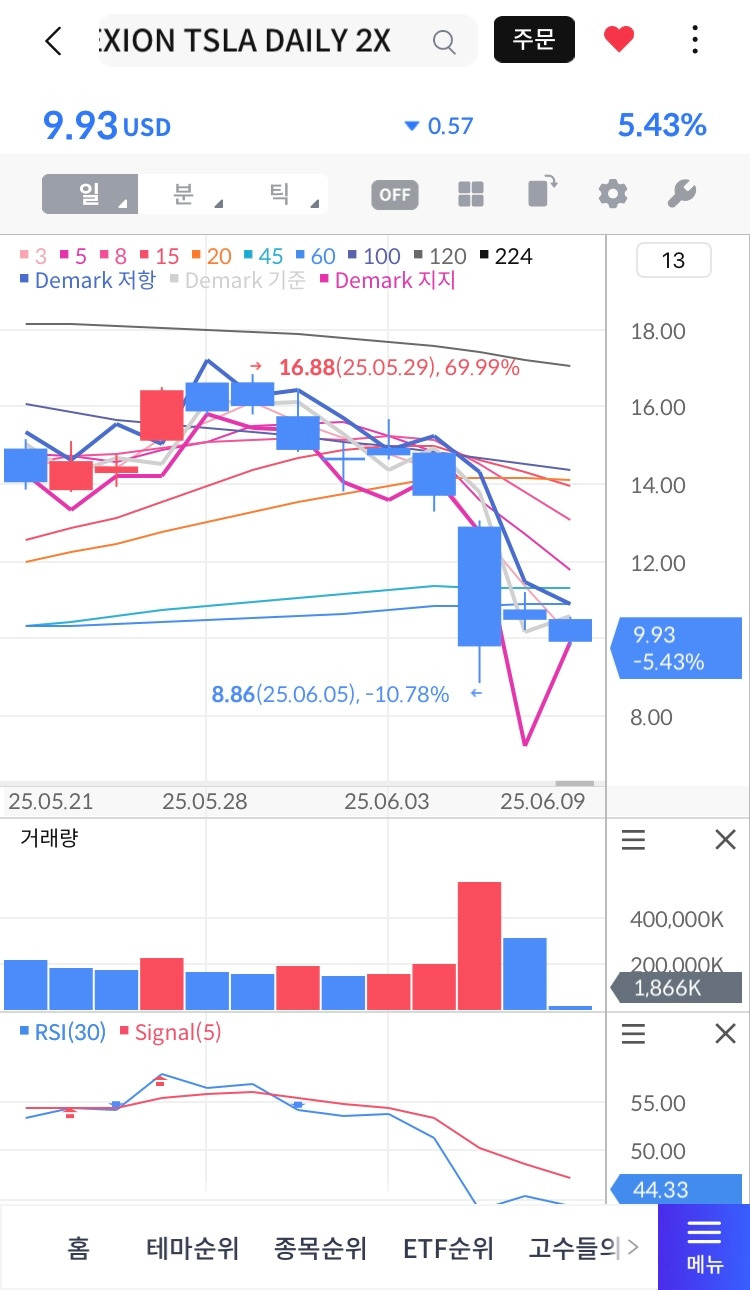Toggle the OFF switch in chart toolbar
The image size is (750, 1290).
[395, 194]
